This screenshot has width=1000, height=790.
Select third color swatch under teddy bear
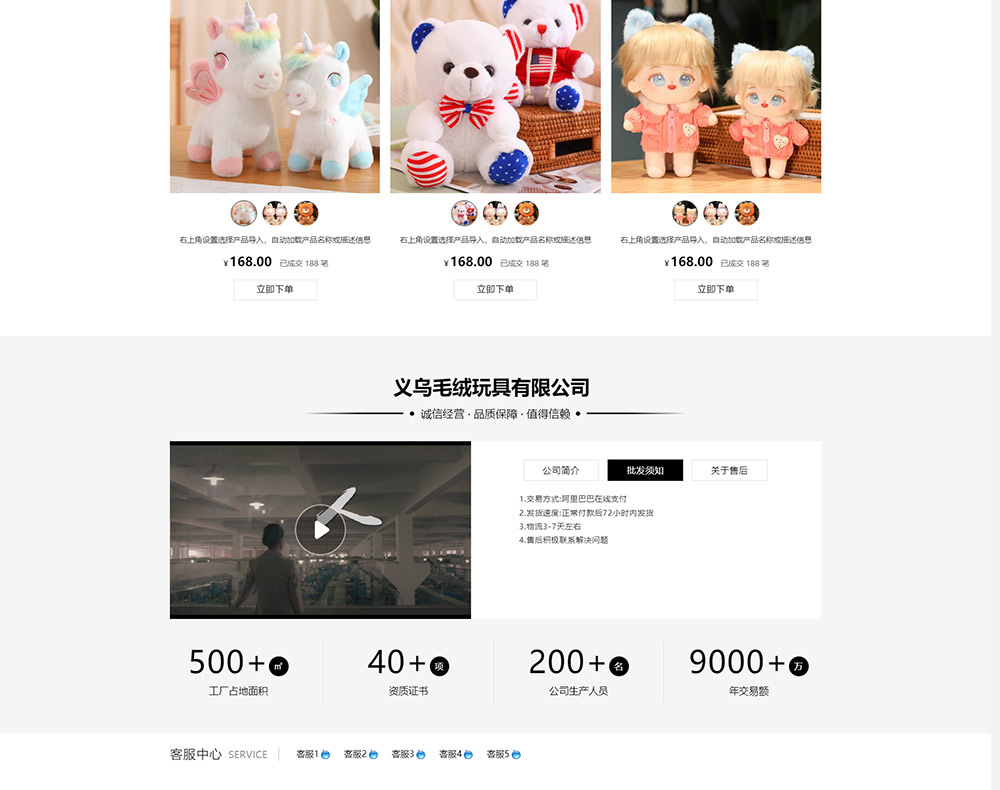coord(526,213)
